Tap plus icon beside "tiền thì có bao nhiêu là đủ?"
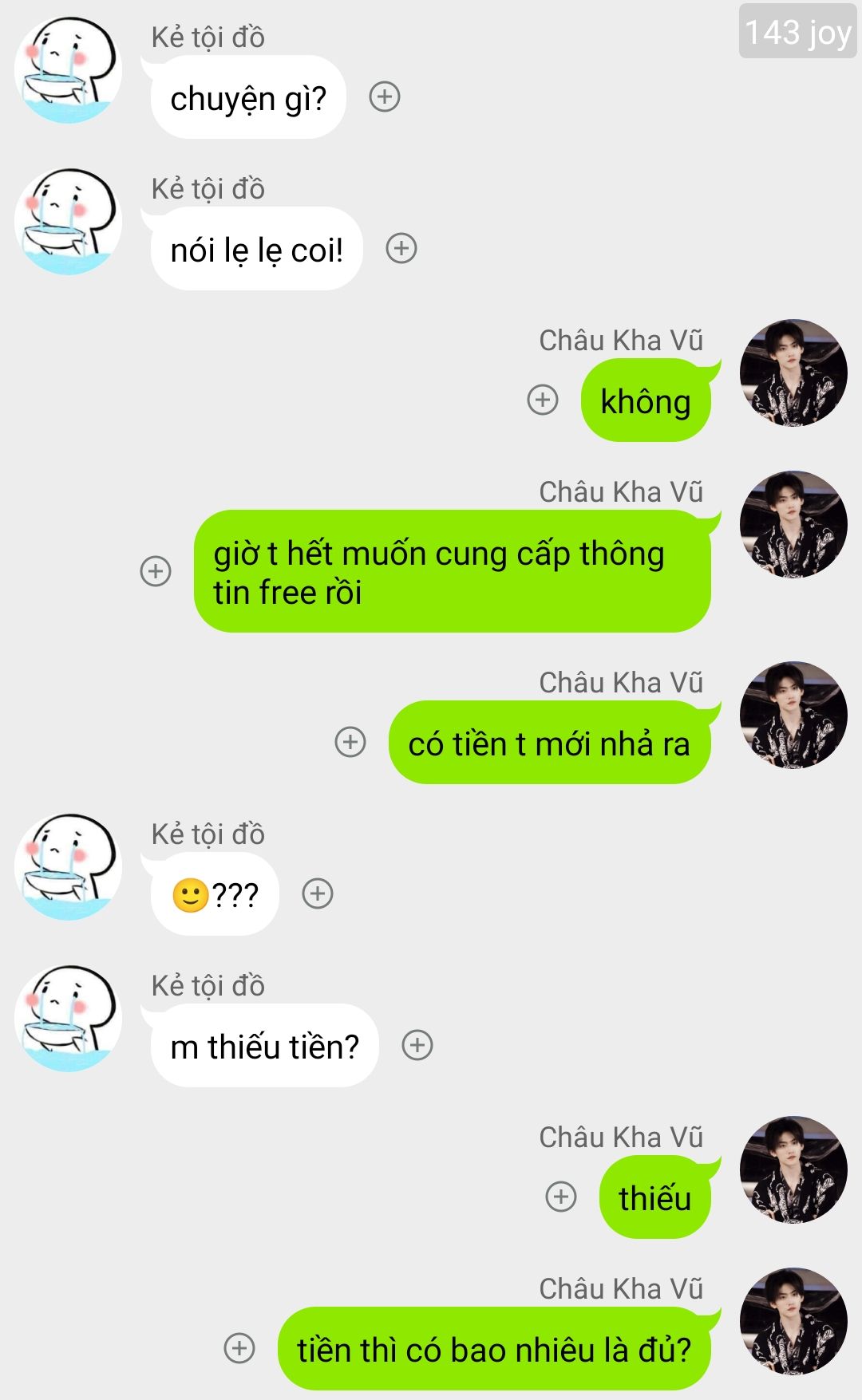 click(x=239, y=1348)
